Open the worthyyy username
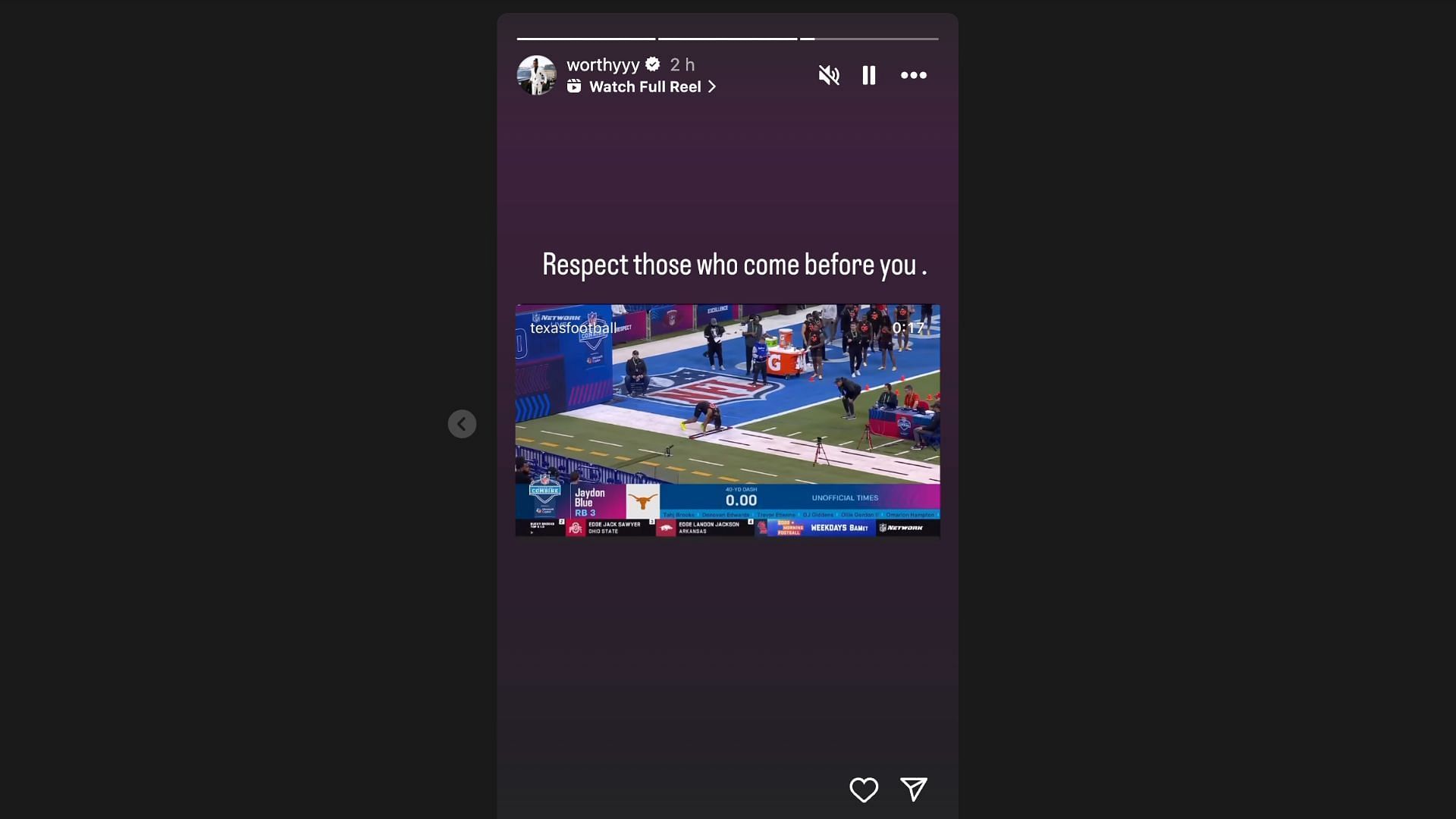 pyautogui.click(x=603, y=65)
